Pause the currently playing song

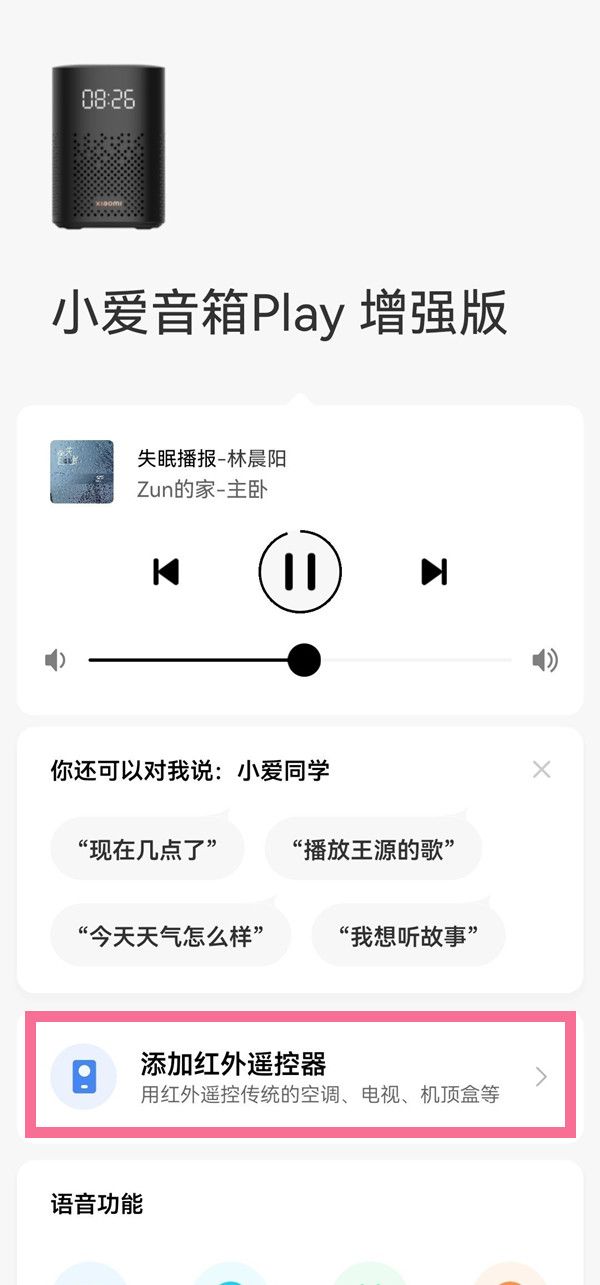pos(300,572)
